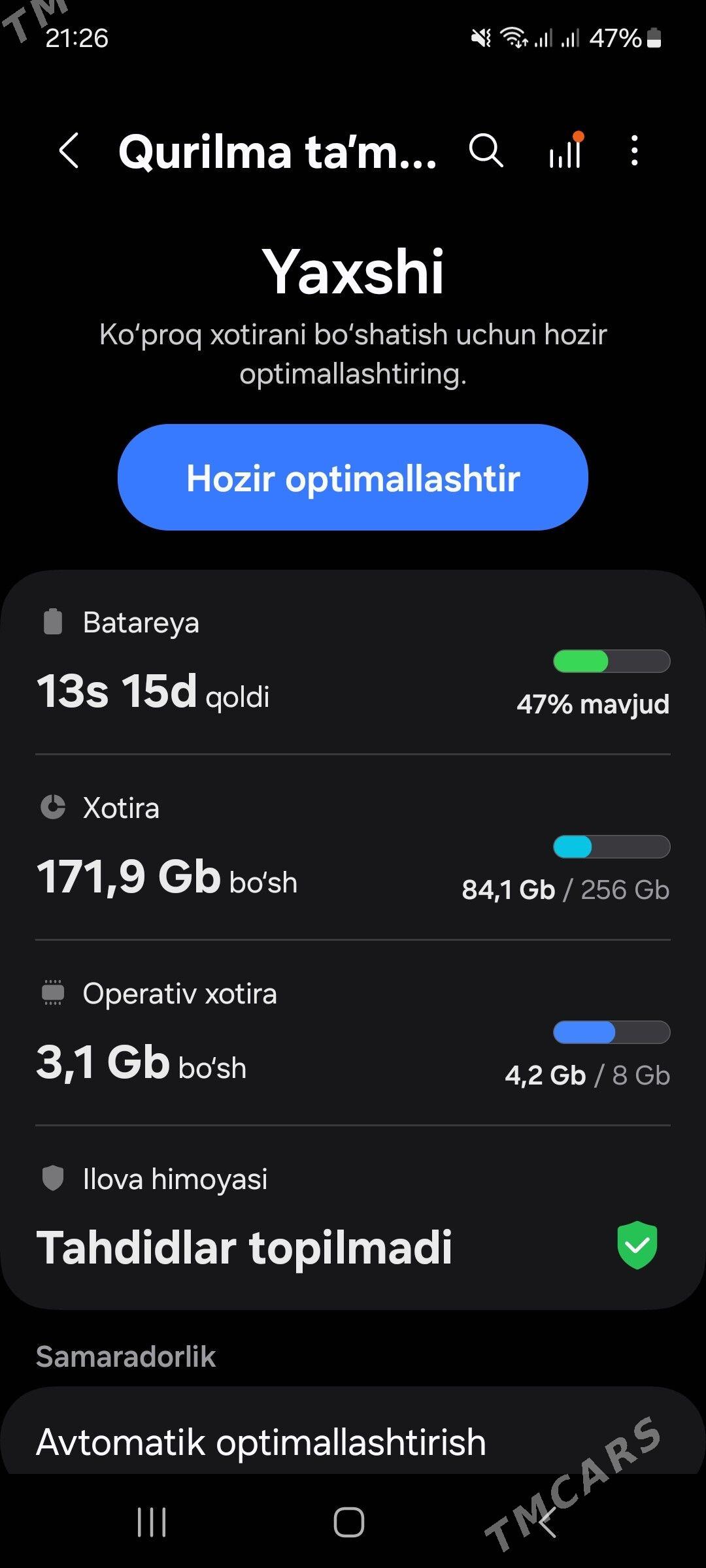Viewport: 706px width, 1568px height.
Task: Tap the Xotira storage icon
Action: point(53,808)
